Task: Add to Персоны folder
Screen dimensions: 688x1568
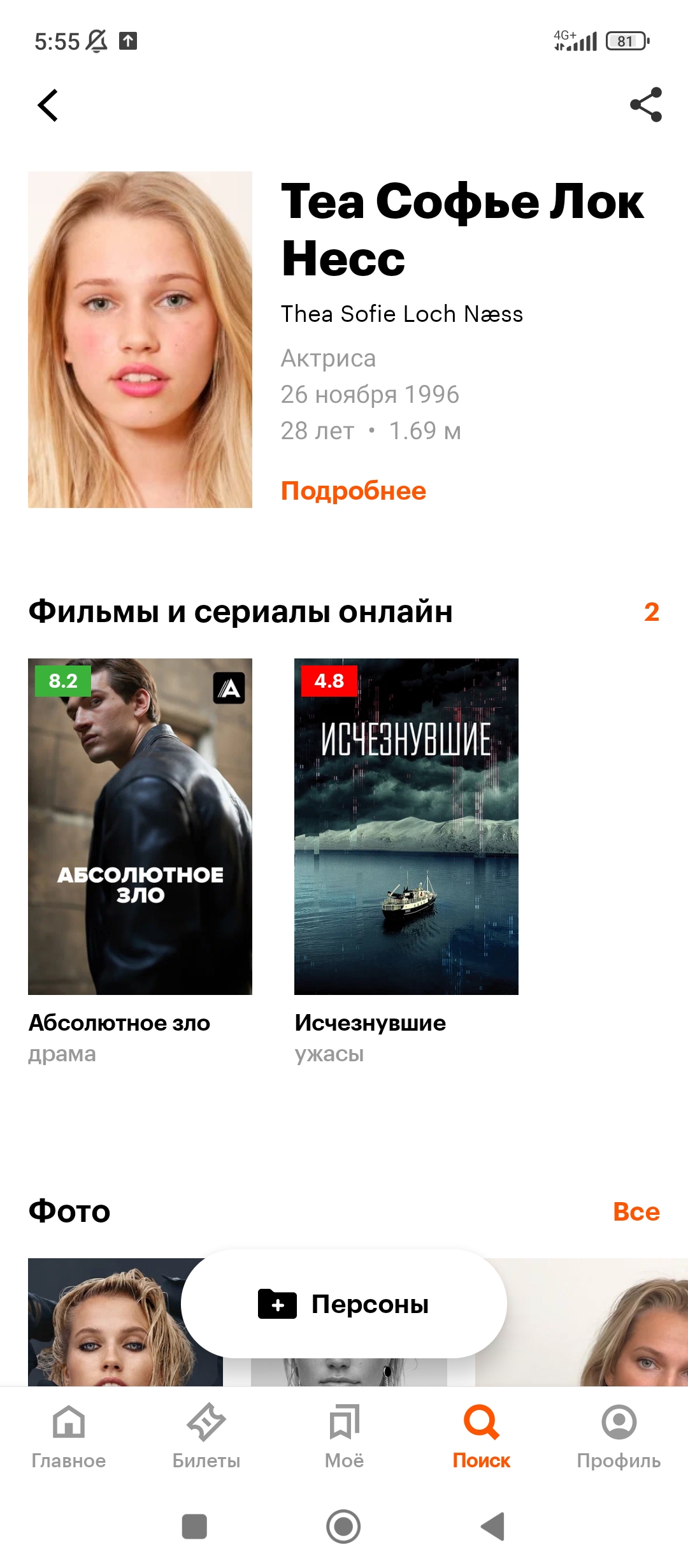Action: [344, 1303]
